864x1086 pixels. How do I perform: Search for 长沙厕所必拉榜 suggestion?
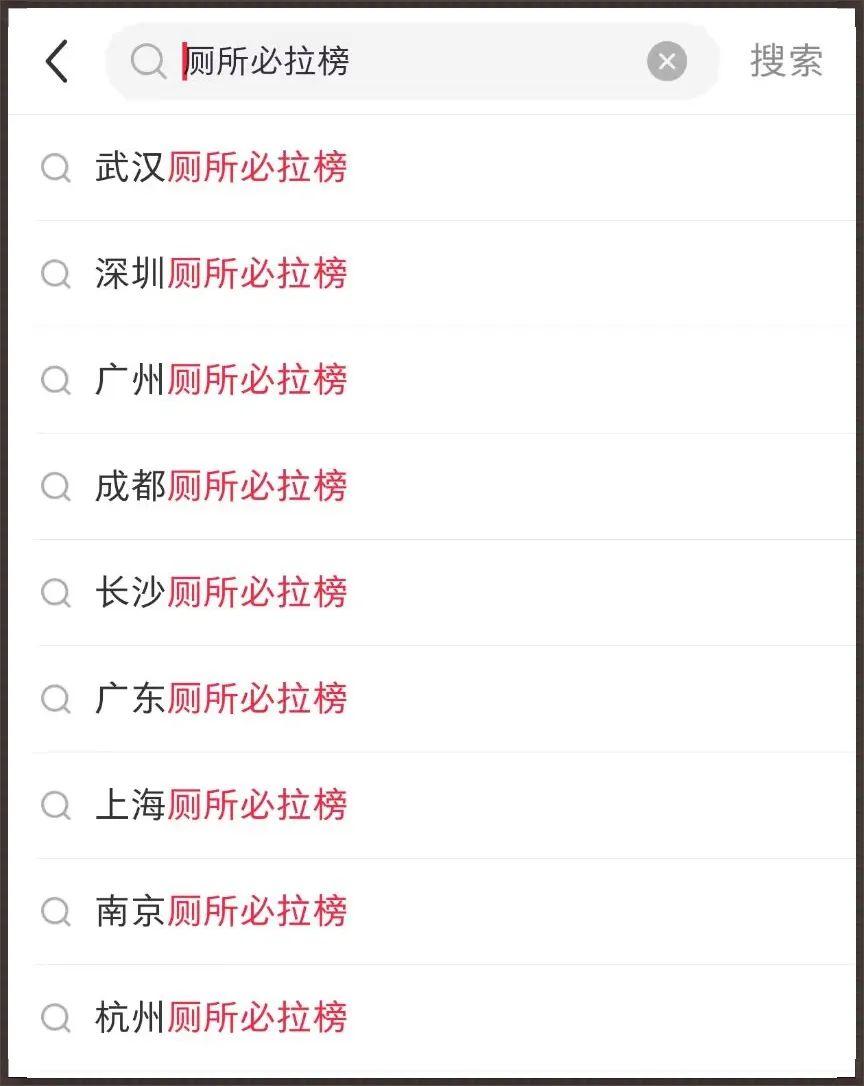[221, 592]
